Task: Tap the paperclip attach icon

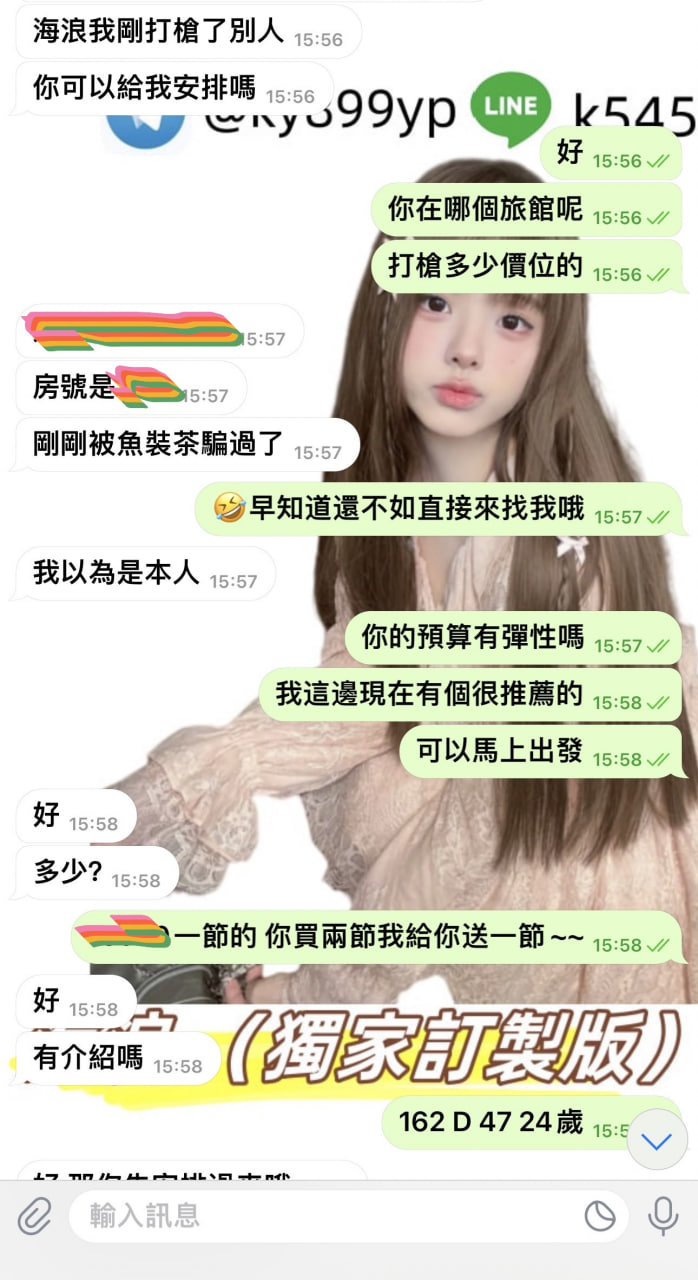Action: (34, 1216)
